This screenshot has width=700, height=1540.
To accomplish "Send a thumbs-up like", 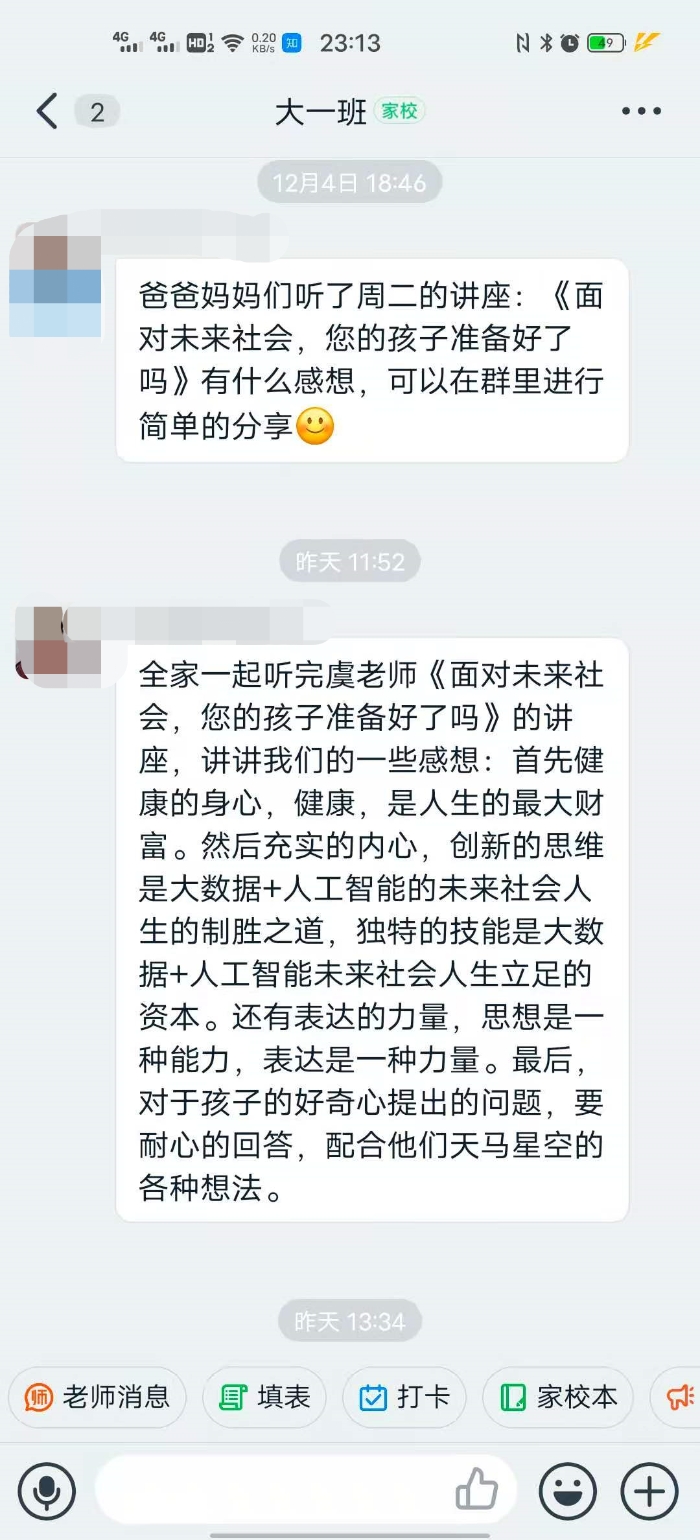I will [477, 1491].
